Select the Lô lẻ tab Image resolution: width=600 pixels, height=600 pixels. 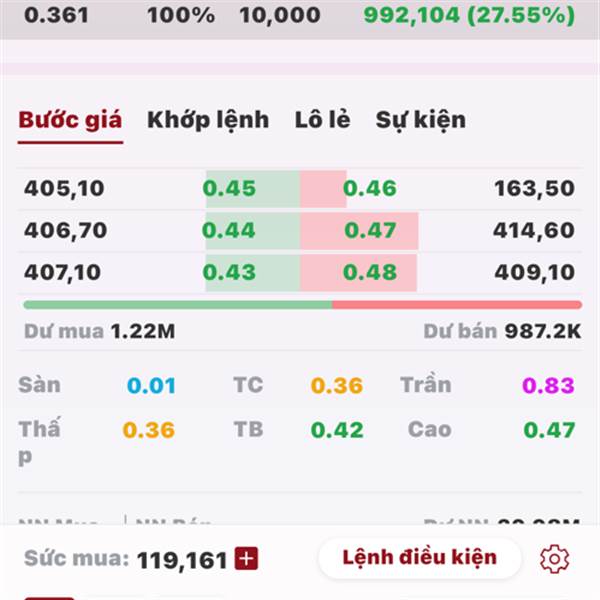(322, 120)
